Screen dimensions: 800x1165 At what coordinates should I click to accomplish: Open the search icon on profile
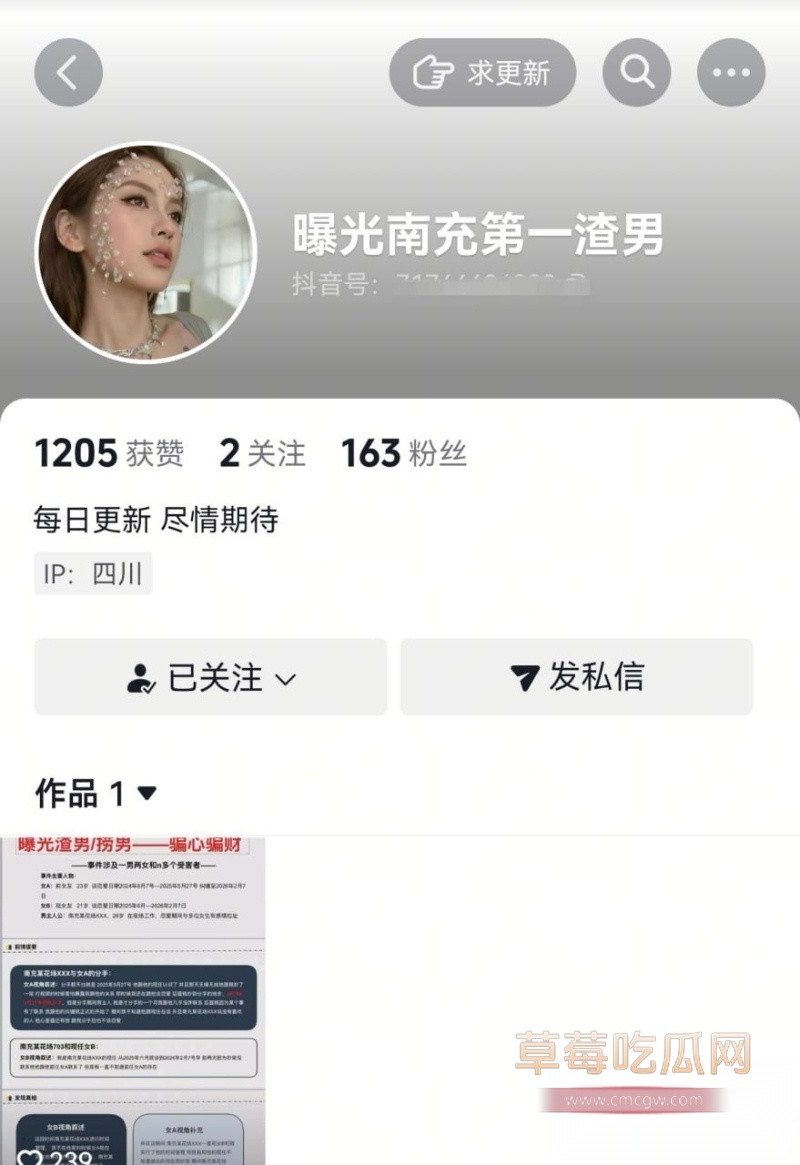pyautogui.click(x=636, y=71)
